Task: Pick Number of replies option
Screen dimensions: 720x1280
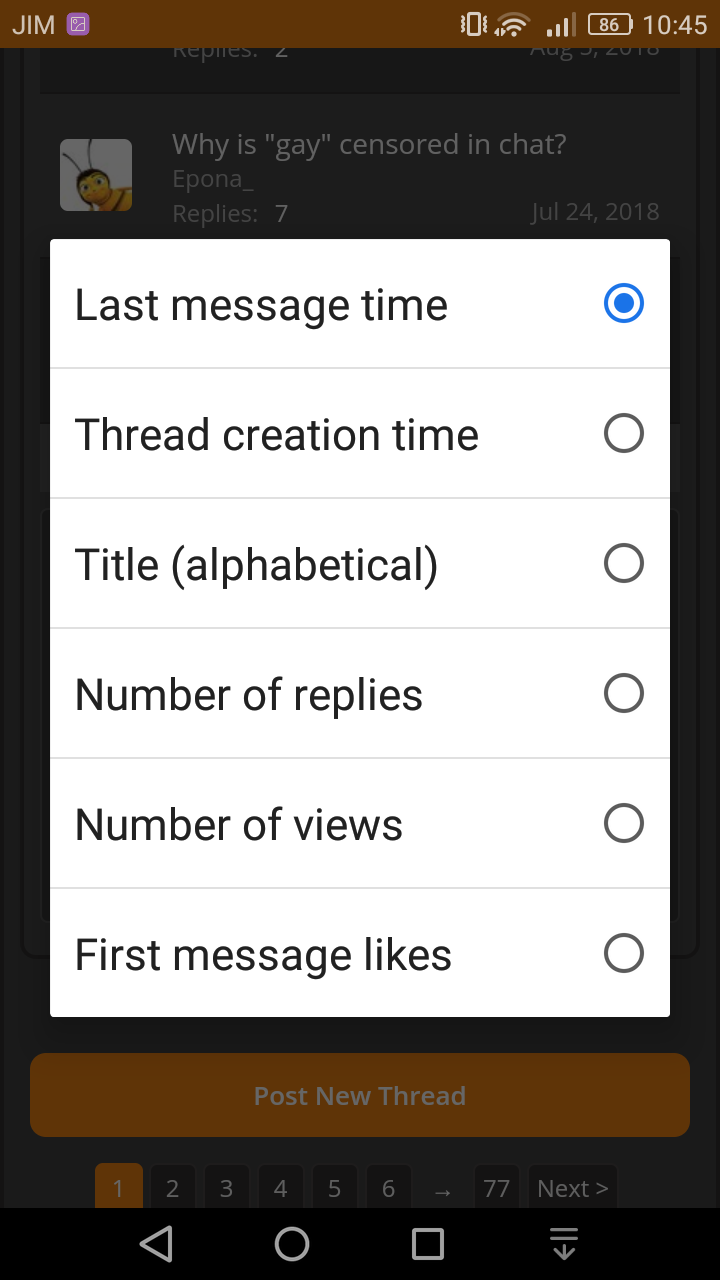Action: [360, 694]
